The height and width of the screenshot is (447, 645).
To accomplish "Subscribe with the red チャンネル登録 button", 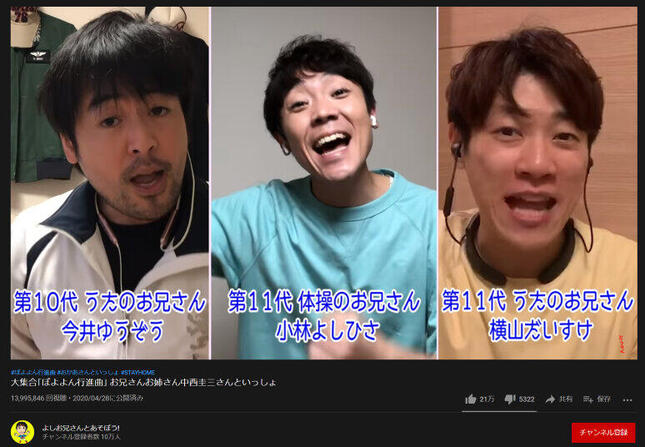I will [603, 432].
